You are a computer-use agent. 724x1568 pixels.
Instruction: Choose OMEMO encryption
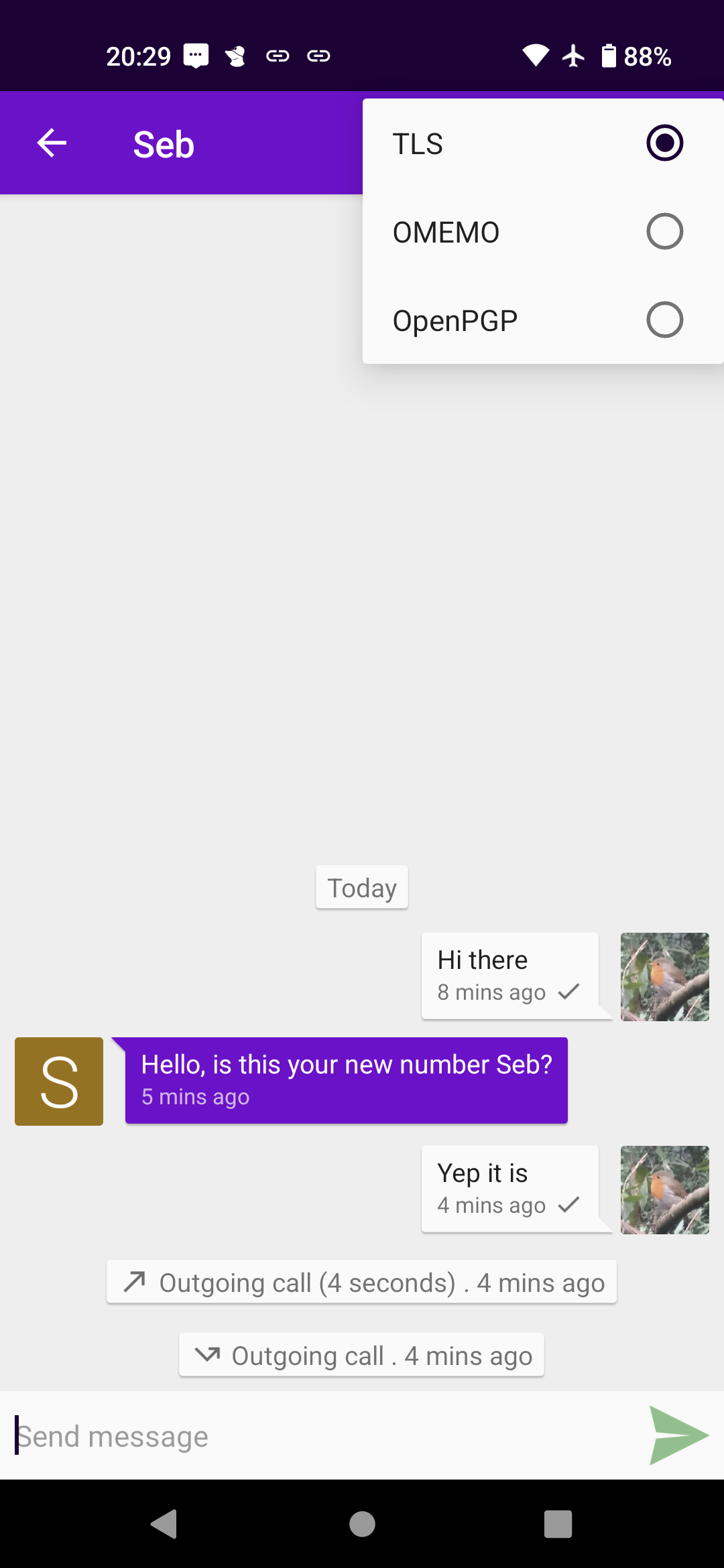[x=543, y=232]
